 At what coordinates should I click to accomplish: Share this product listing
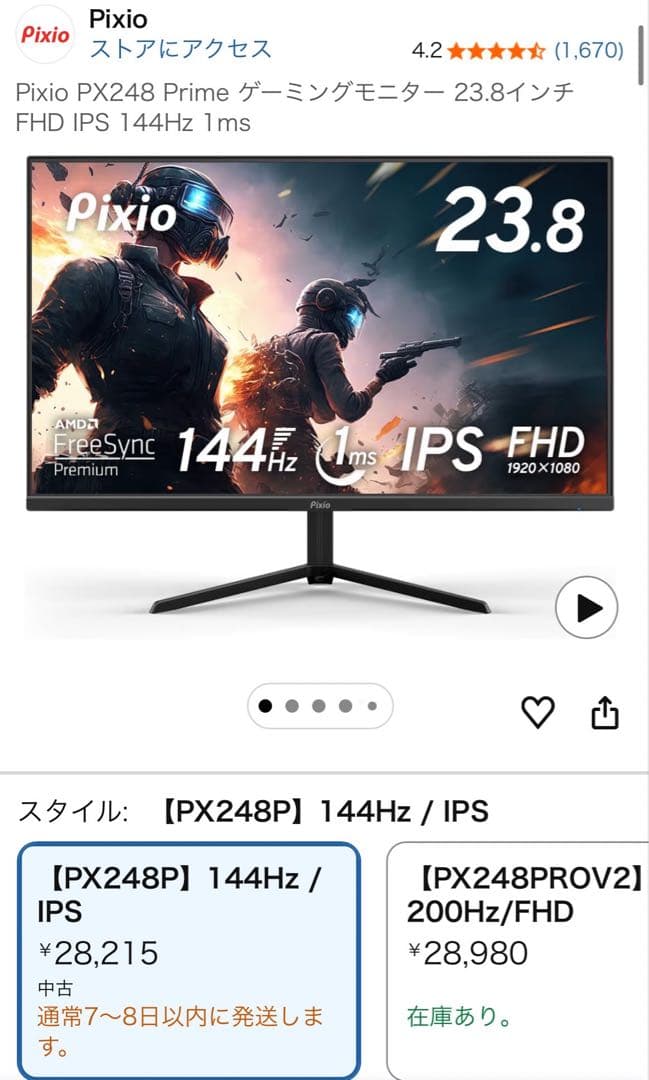pos(605,713)
